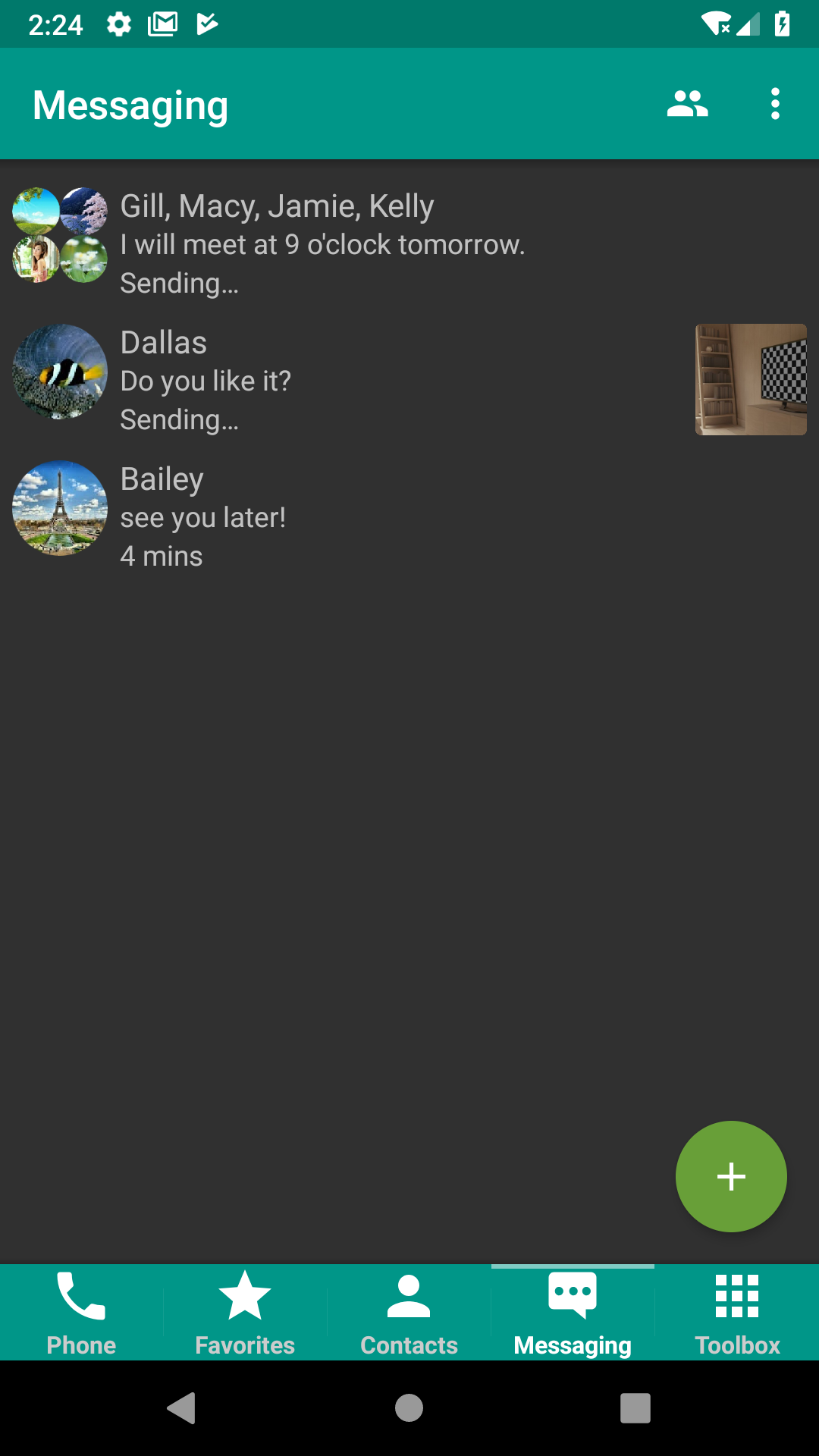Open the overflow menu

[774, 104]
